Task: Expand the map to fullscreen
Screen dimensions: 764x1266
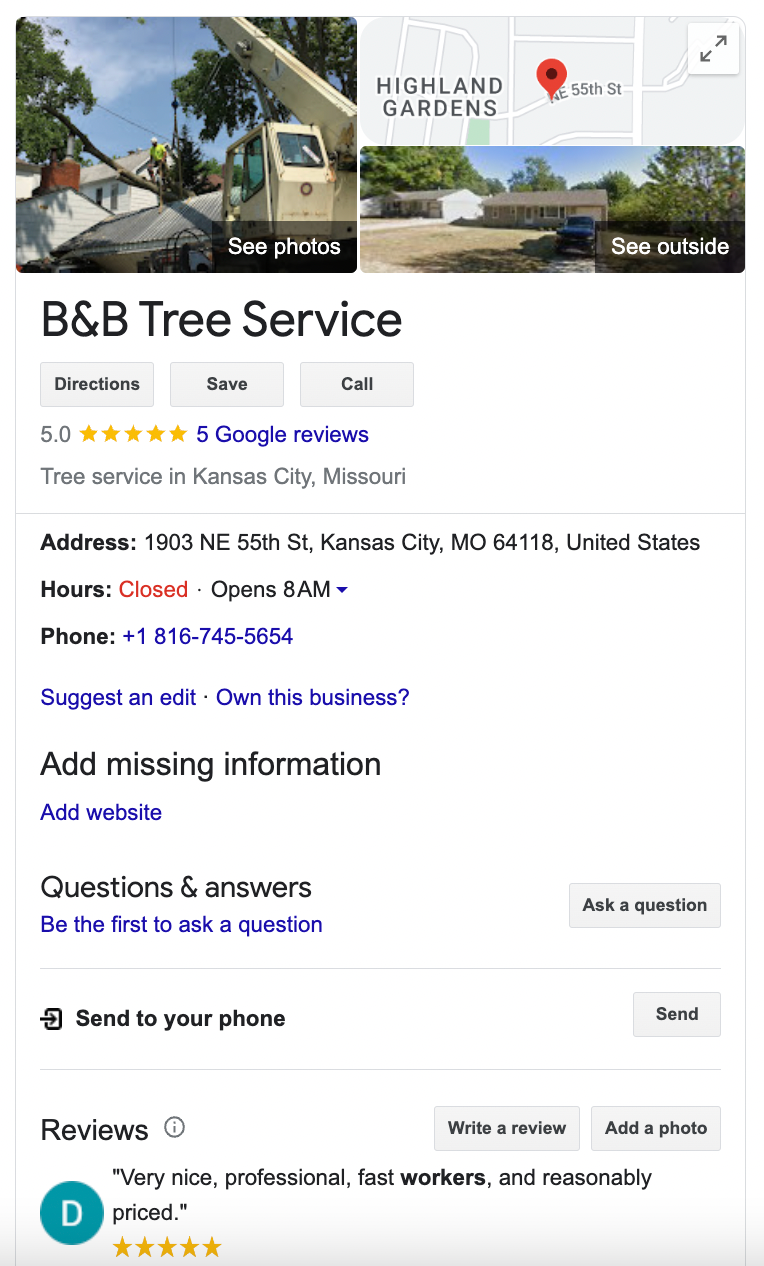Action: pos(713,48)
